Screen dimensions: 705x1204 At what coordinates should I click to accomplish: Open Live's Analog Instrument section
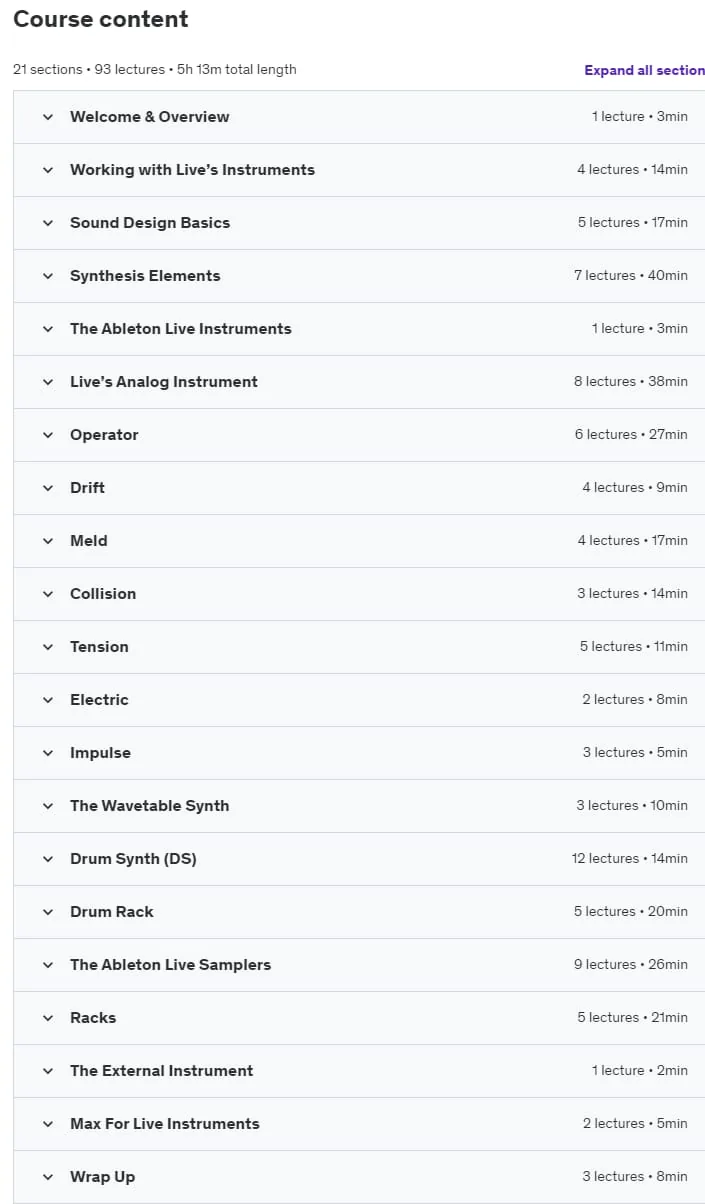point(359,382)
